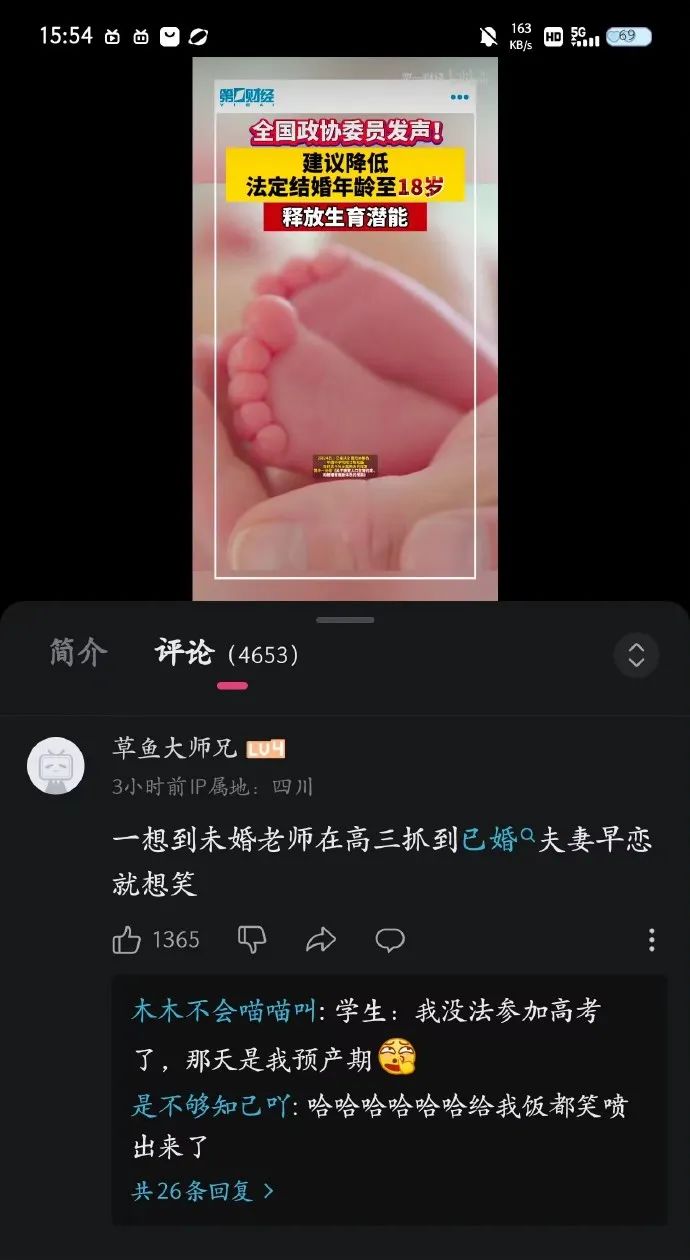This screenshot has height=1260, width=690.
Task: Dislike 草鱼大师兄's comment
Action: click(252, 939)
